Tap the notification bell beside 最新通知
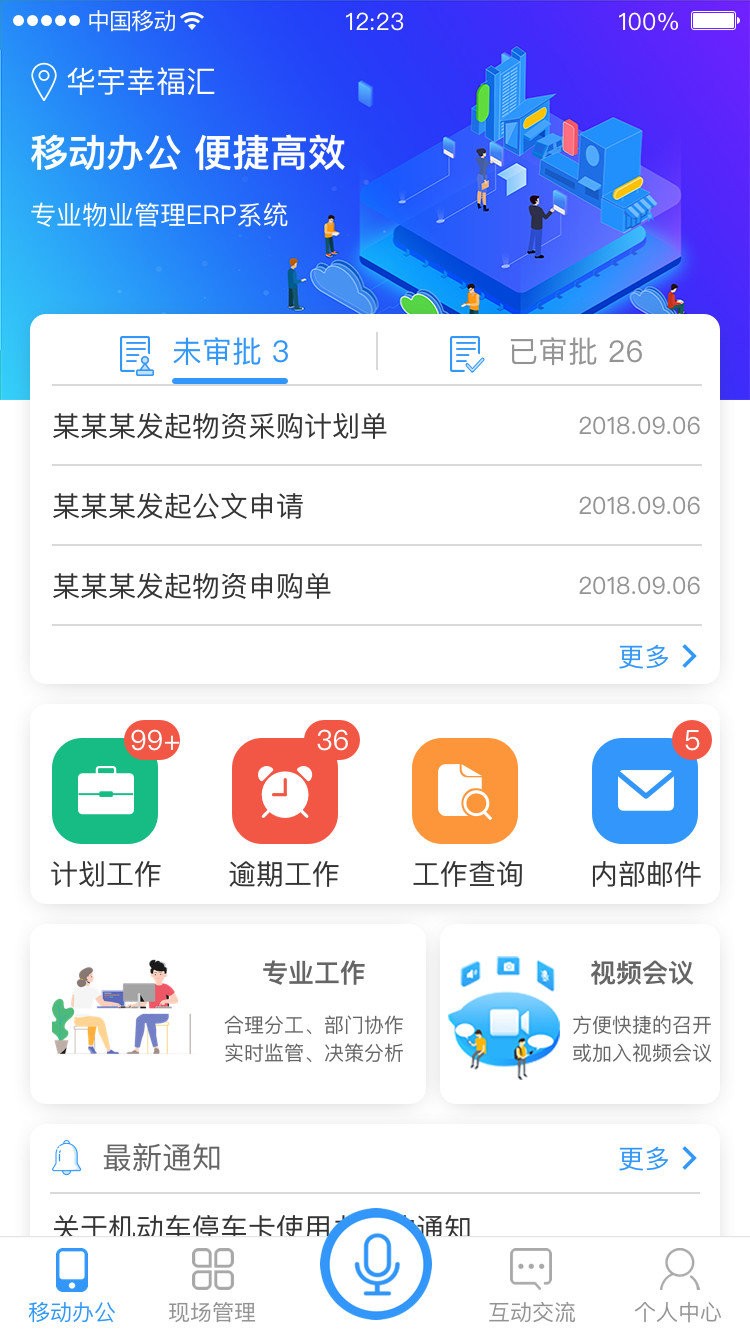Viewport: 750px width, 1334px height. click(x=67, y=1158)
